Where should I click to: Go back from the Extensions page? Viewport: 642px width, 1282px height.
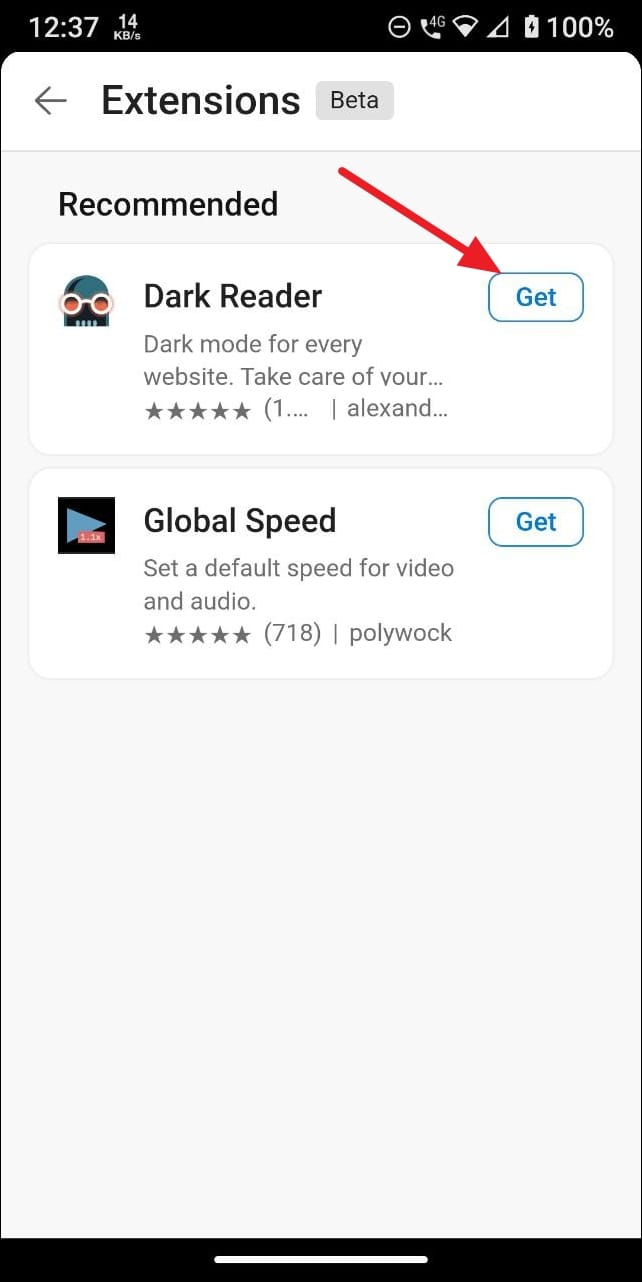(x=50, y=100)
